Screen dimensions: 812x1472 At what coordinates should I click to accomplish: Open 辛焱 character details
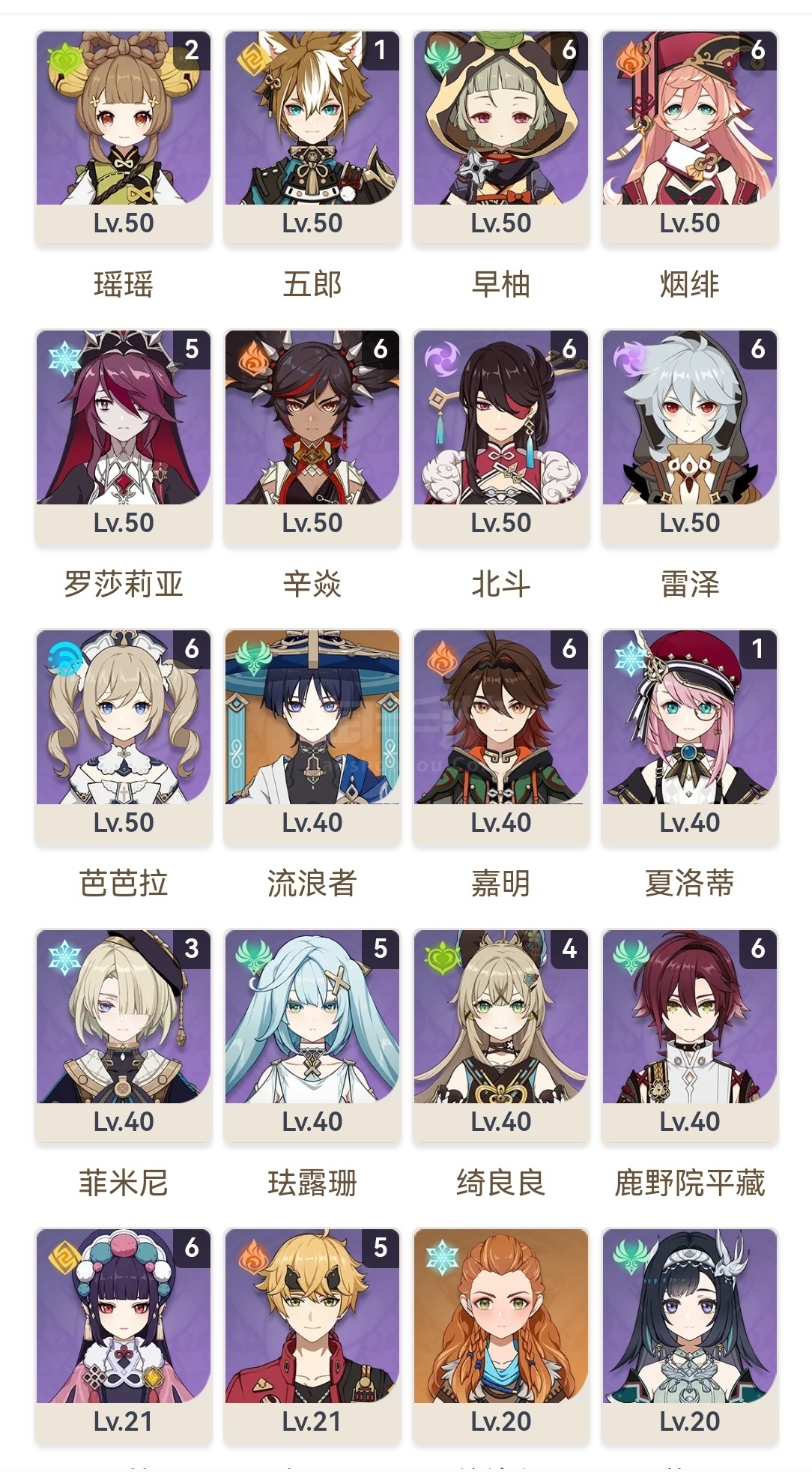point(312,437)
